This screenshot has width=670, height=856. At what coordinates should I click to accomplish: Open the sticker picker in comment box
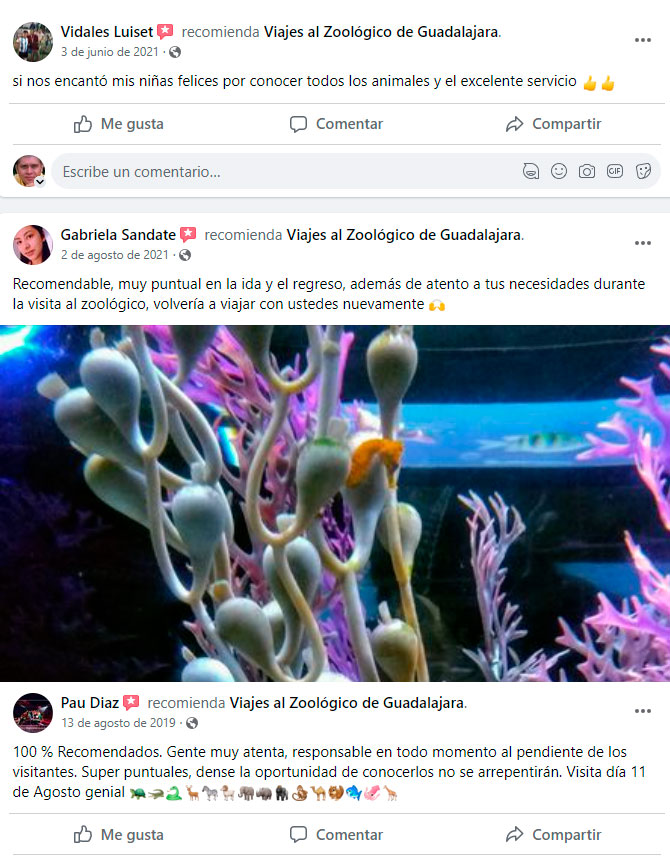point(644,171)
